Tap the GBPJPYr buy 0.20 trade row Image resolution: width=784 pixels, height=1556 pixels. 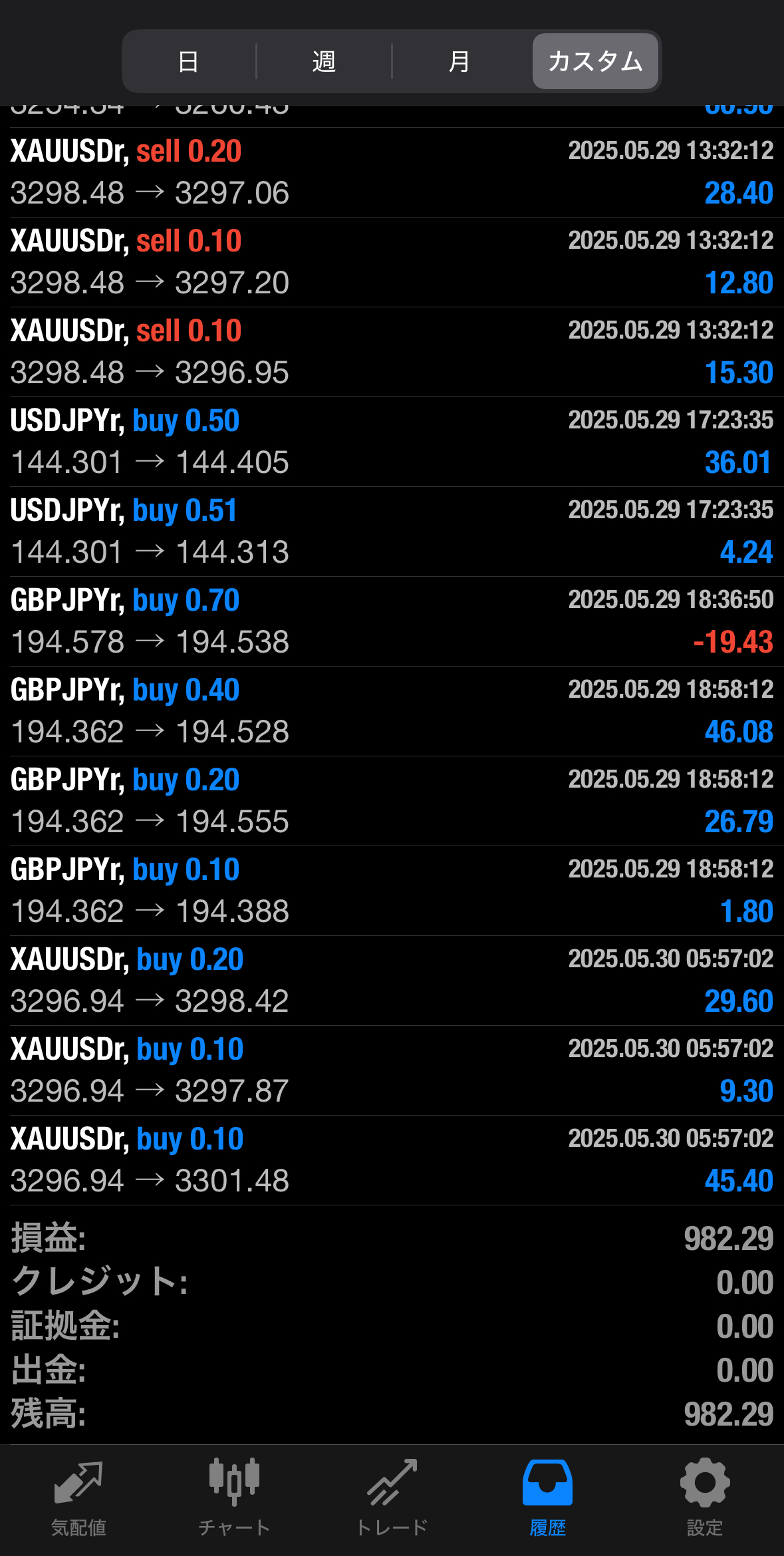pos(392,801)
